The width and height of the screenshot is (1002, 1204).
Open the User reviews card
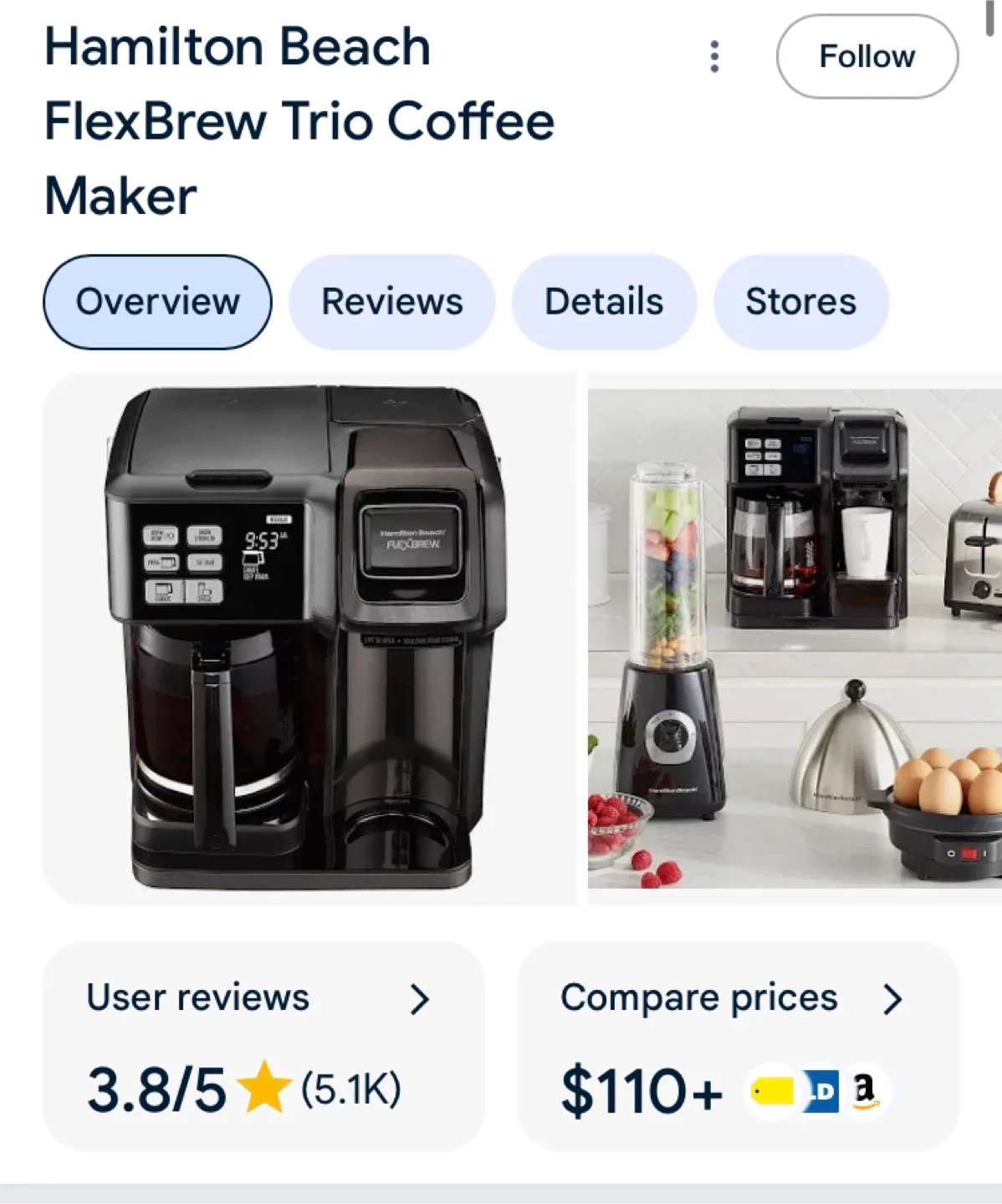coord(263,1045)
